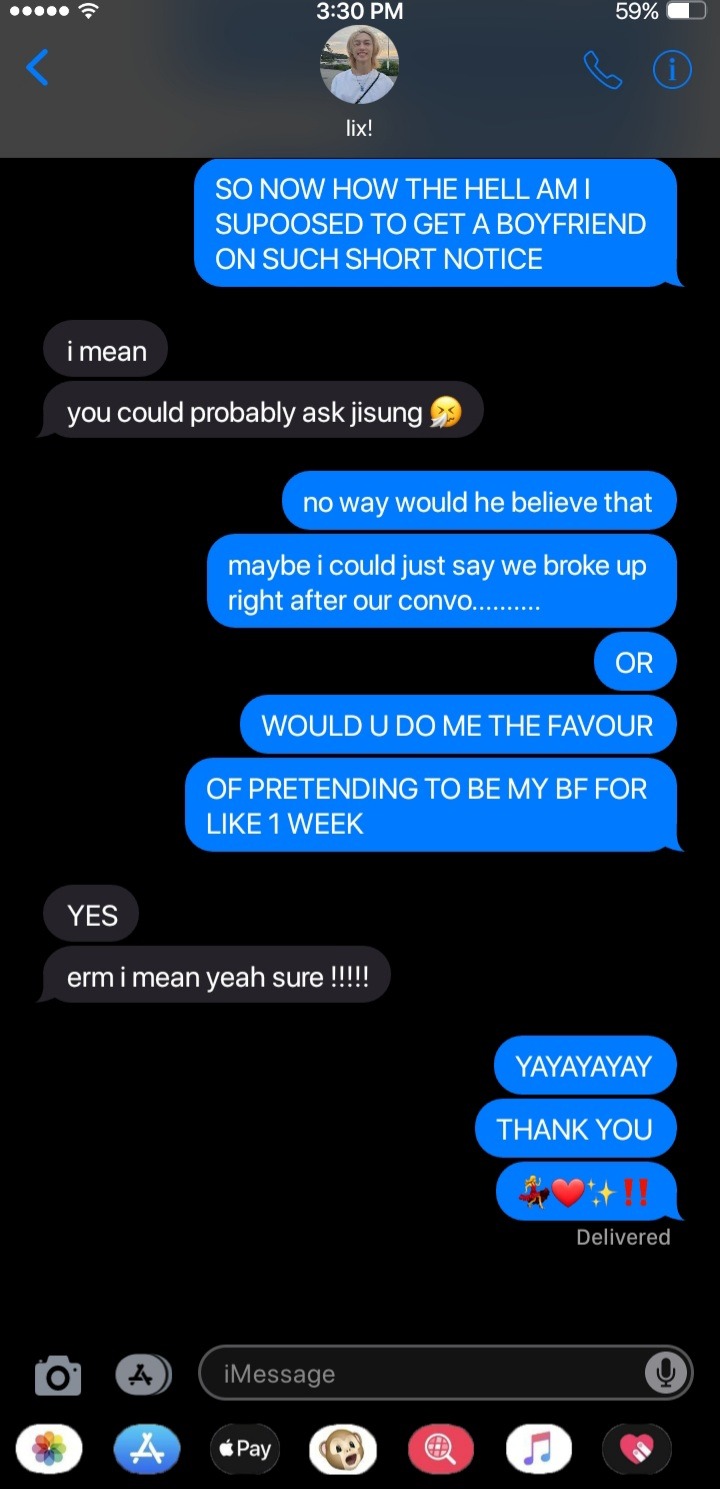Start a phone call with lix!
This screenshot has width=720, height=1489.
pyautogui.click(x=602, y=69)
